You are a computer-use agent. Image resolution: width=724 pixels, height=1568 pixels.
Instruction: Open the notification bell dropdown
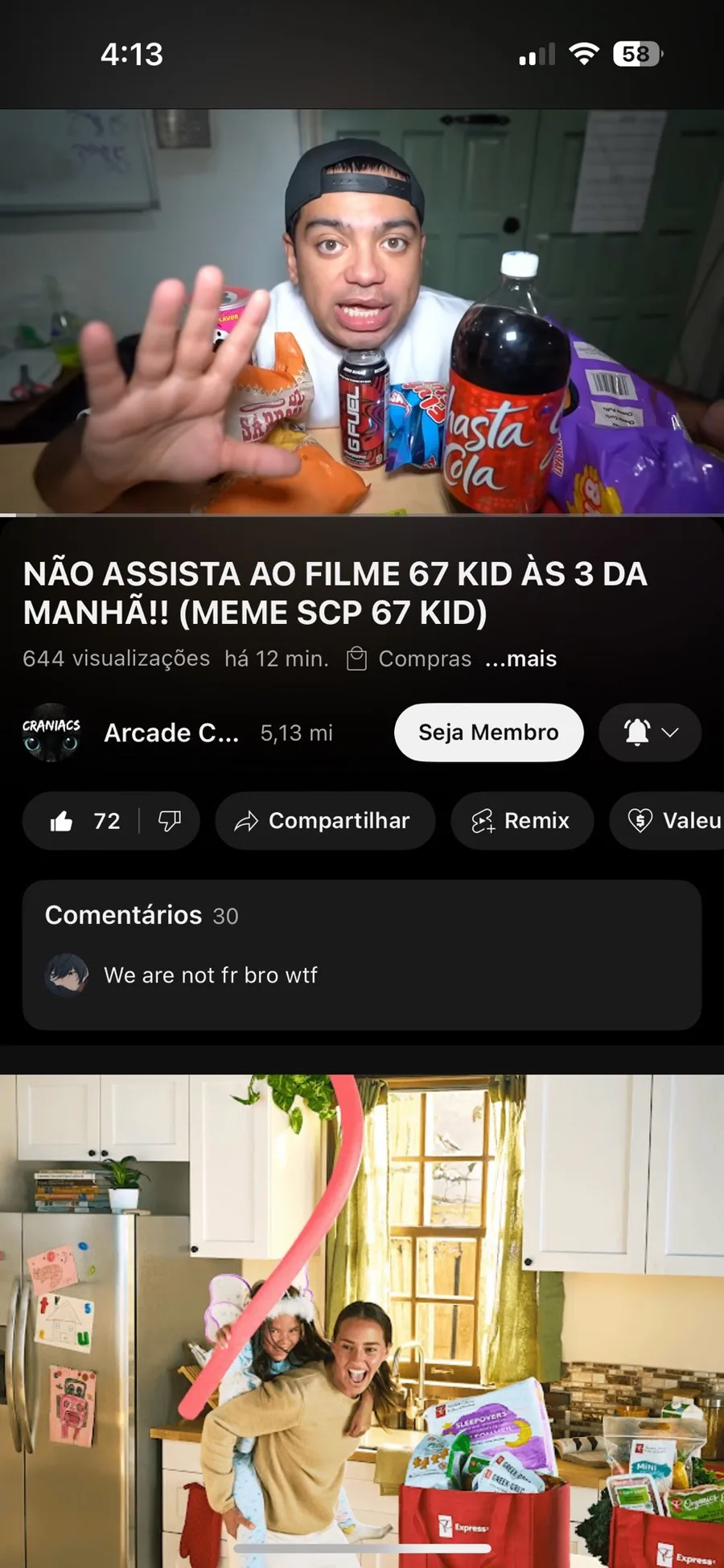[x=650, y=733]
